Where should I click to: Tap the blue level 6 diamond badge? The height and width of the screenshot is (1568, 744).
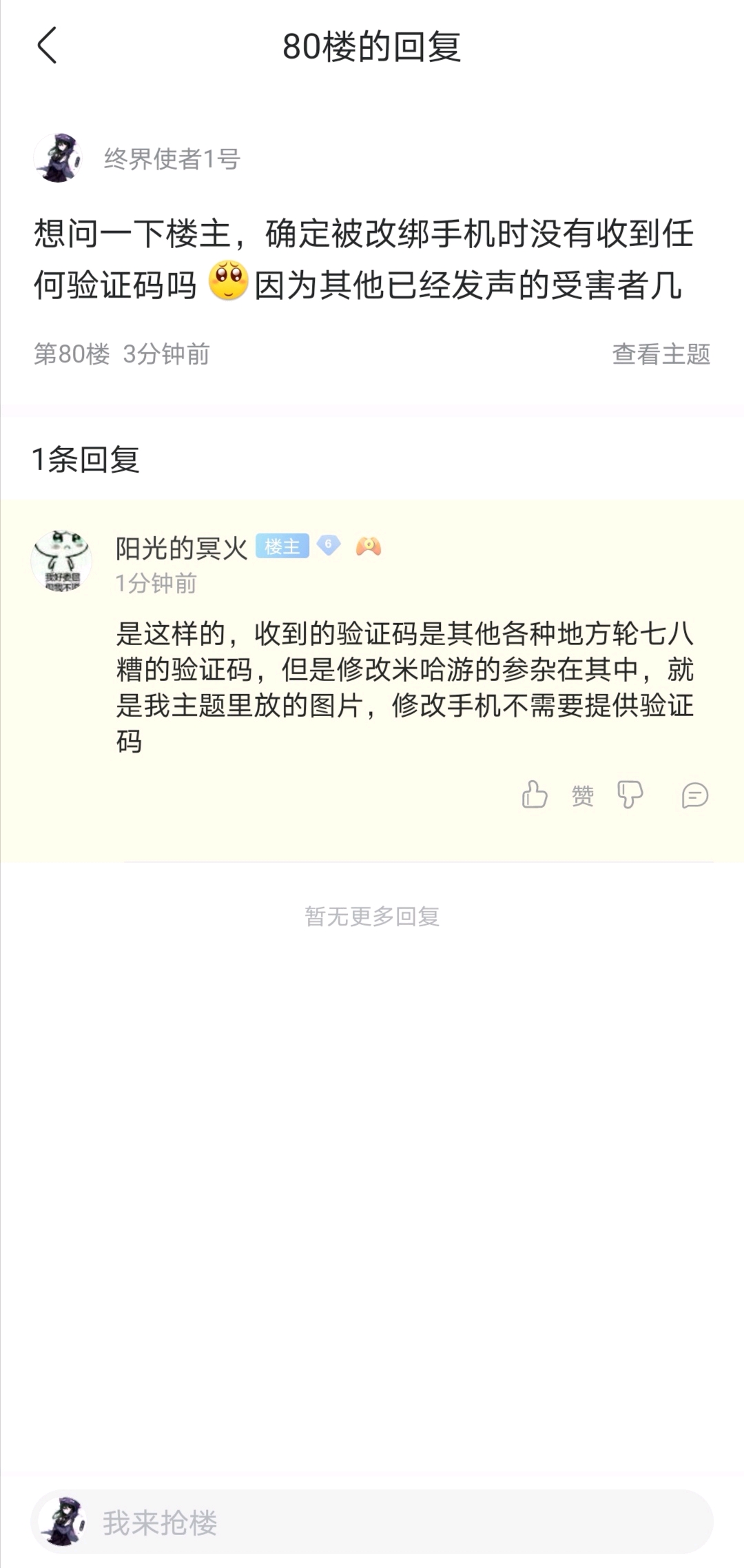coord(329,544)
